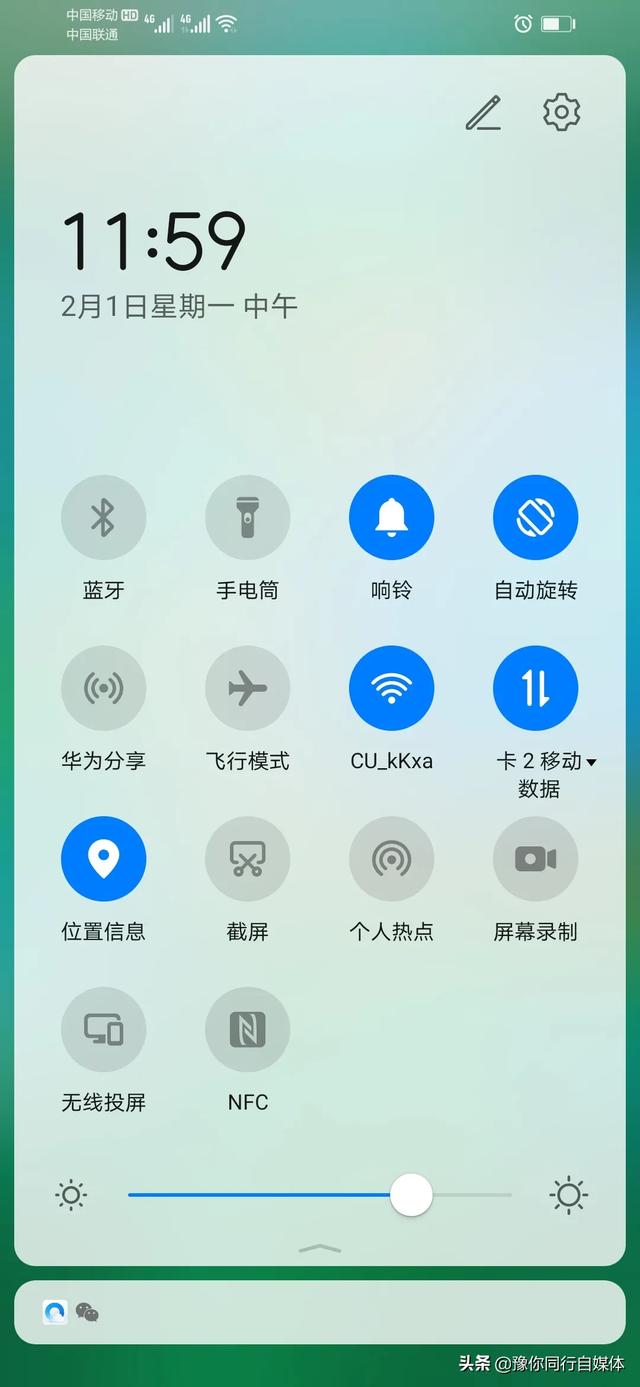Tap the brightness slider to set a new level

tap(320, 1195)
